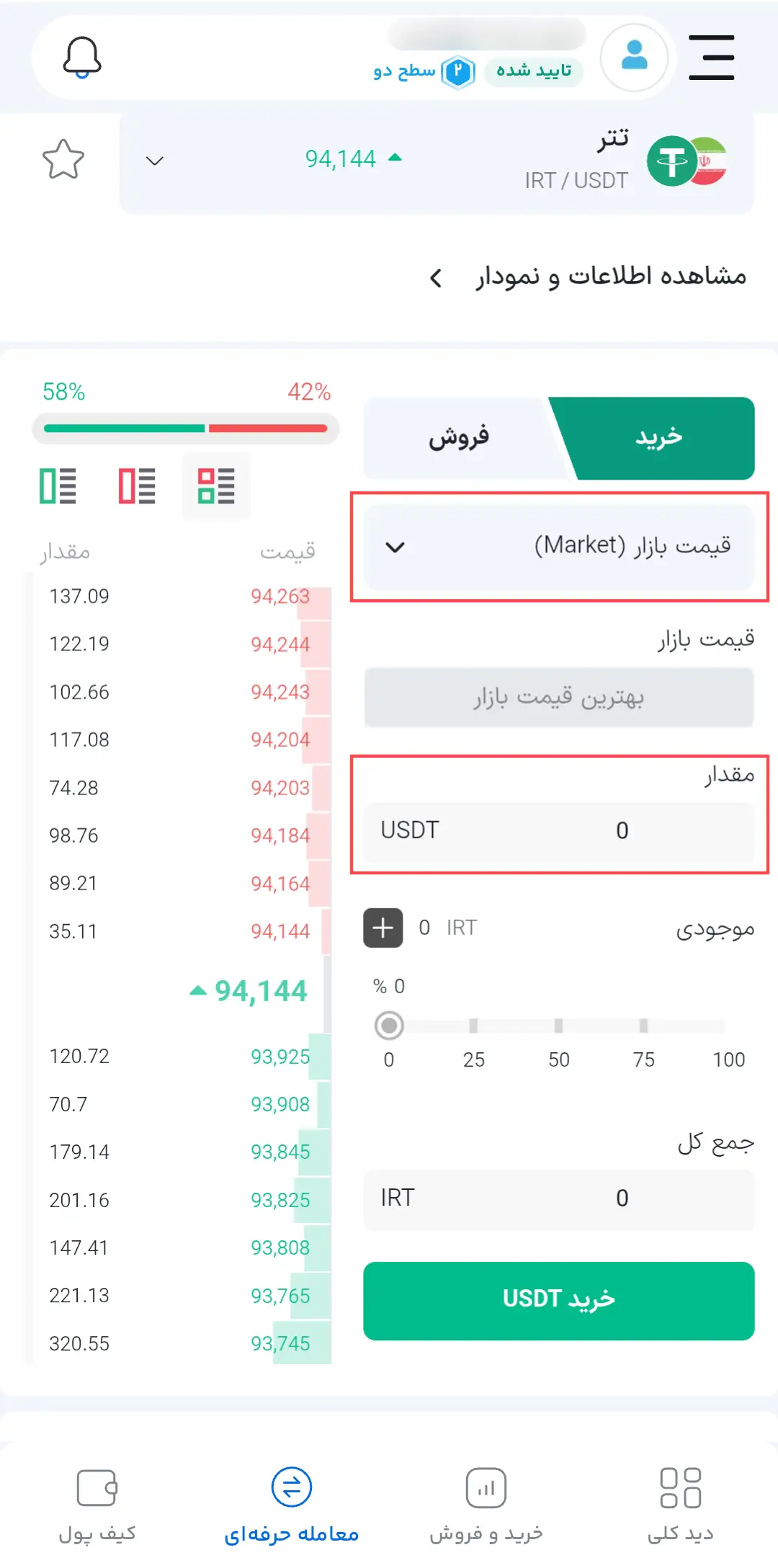Switch to the فروش sell tab
Image resolution: width=778 pixels, height=1568 pixels.
click(x=459, y=438)
